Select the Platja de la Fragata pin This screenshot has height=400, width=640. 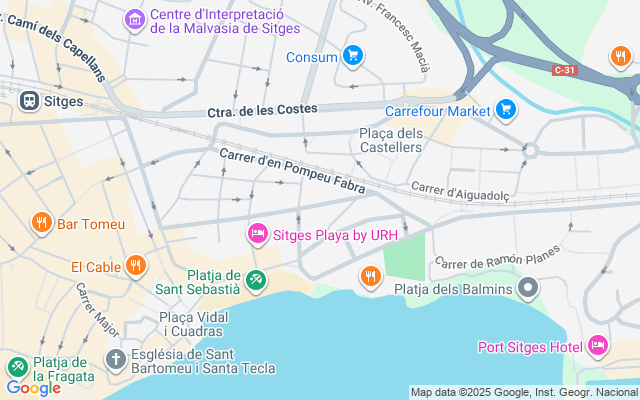click(x=17, y=367)
